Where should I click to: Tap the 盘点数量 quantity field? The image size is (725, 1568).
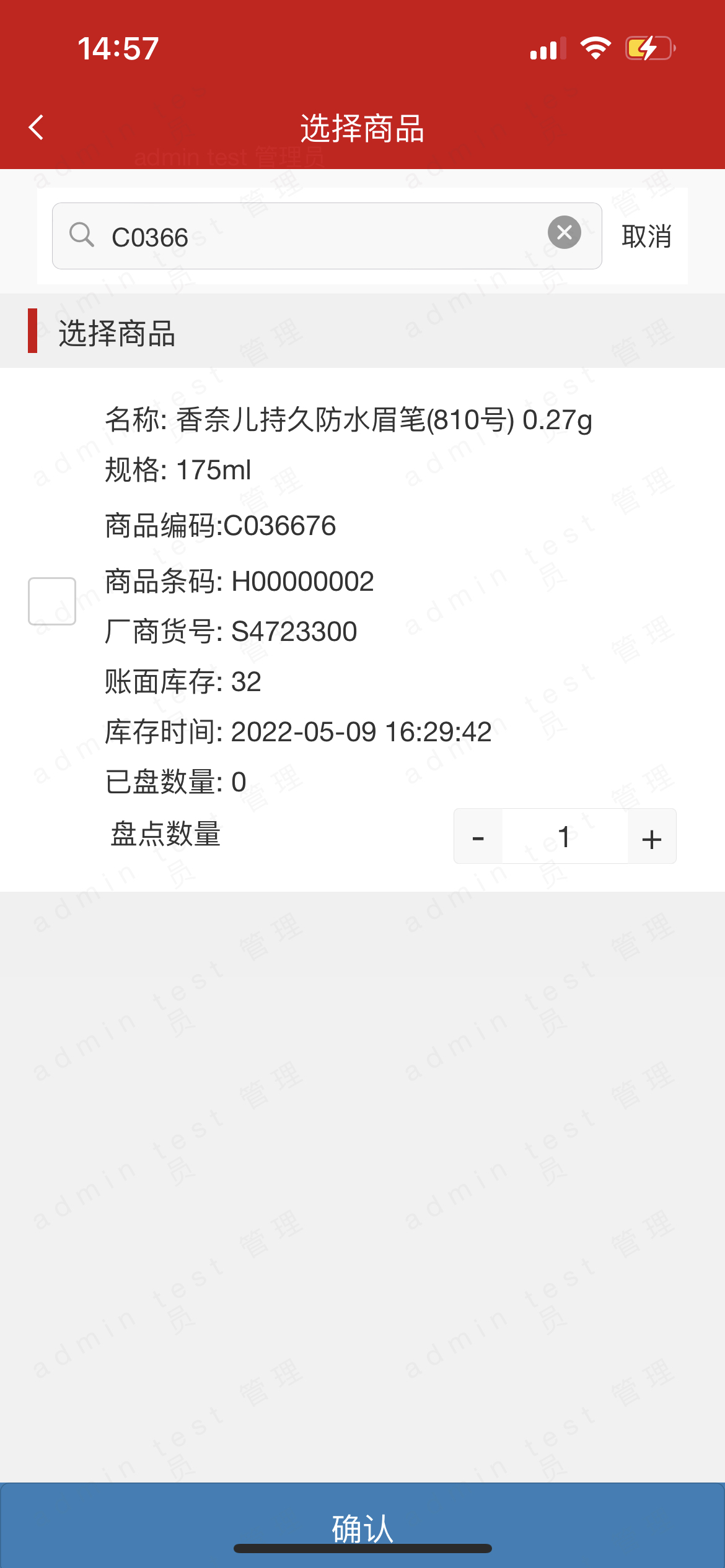565,837
